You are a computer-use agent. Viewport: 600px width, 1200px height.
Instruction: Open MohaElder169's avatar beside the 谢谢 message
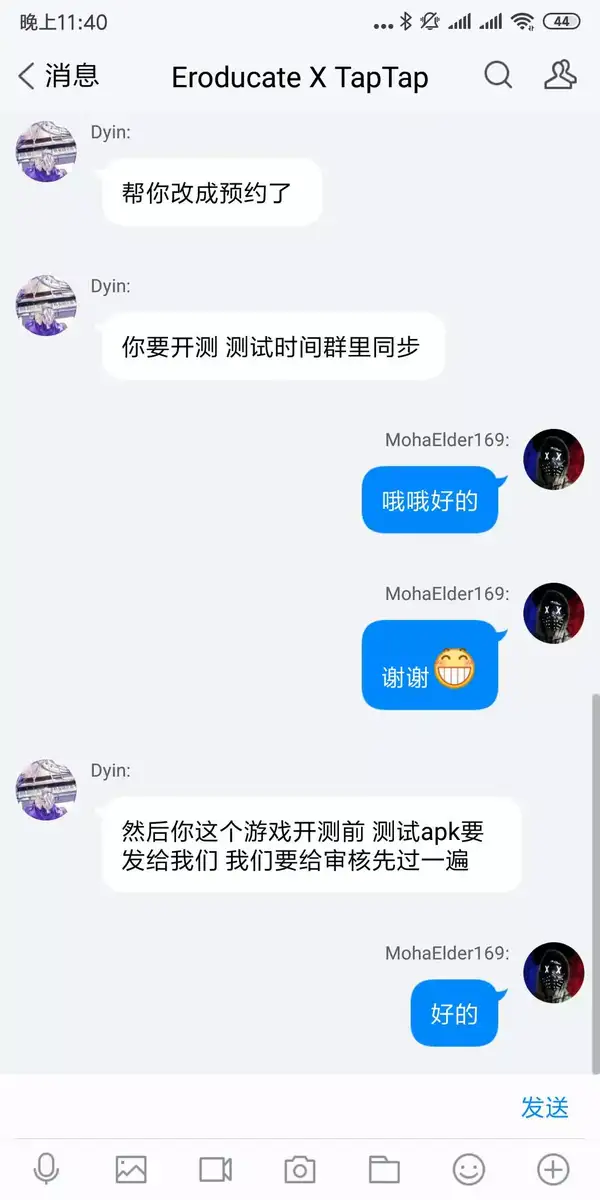(554, 613)
